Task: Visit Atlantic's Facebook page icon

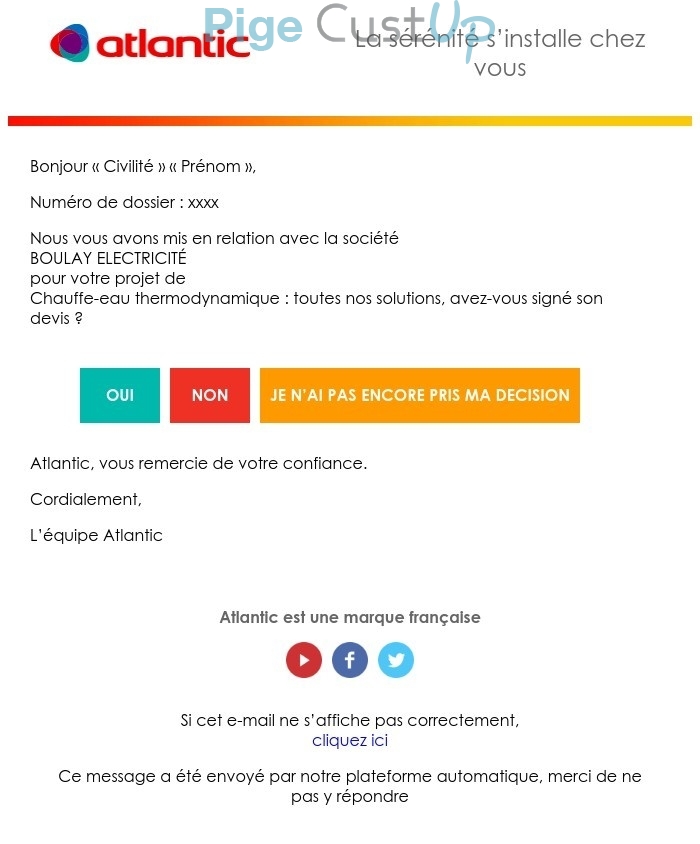Action: coord(350,660)
